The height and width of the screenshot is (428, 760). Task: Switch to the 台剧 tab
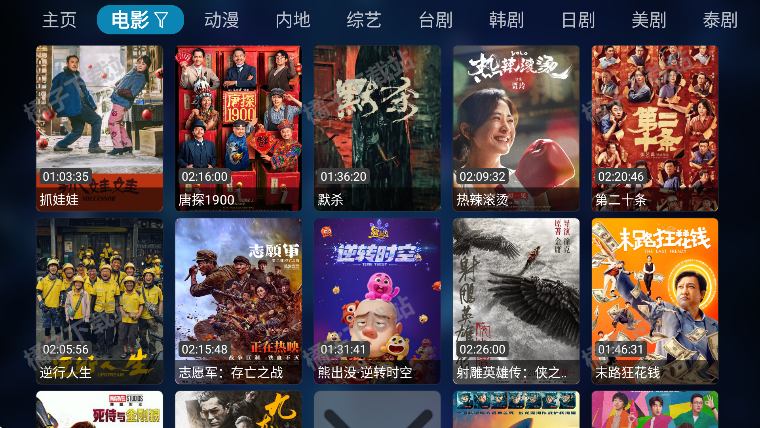(x=436, y=20)
